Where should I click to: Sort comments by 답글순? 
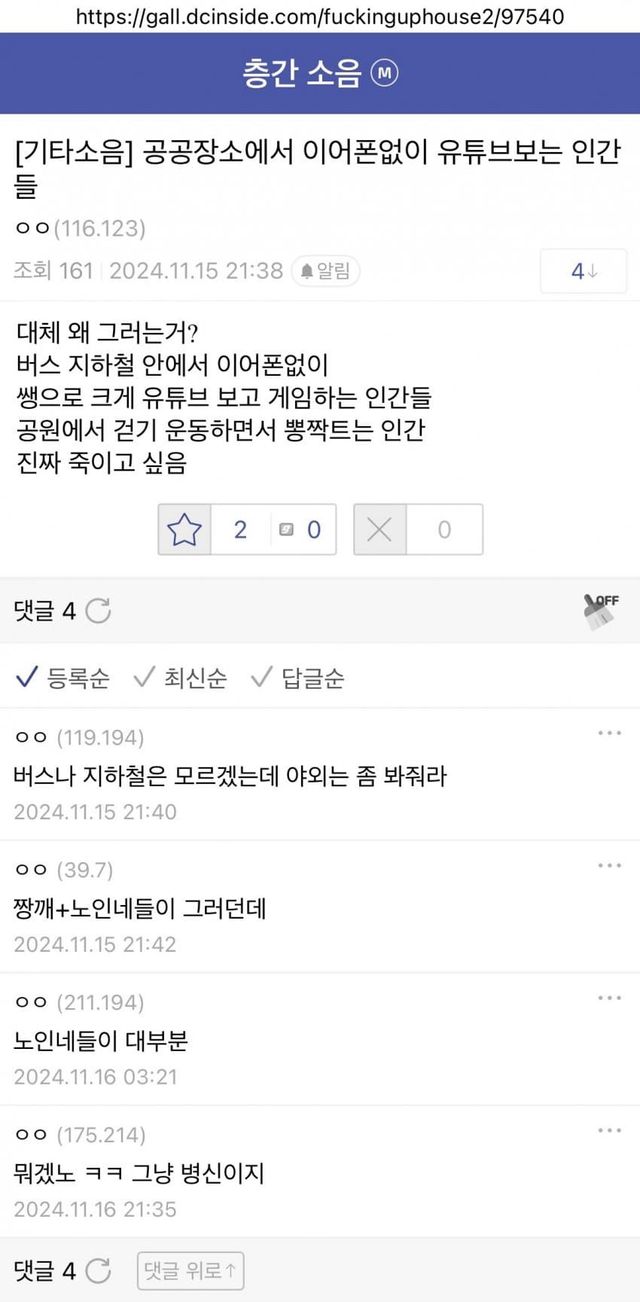click(x=298, y=678)
